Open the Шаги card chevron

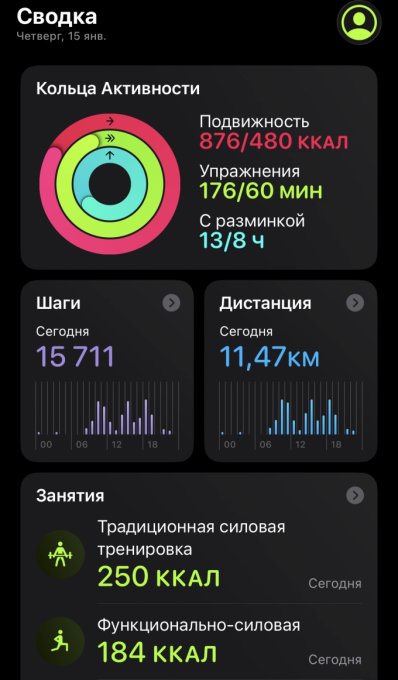(x=171, y=304)
